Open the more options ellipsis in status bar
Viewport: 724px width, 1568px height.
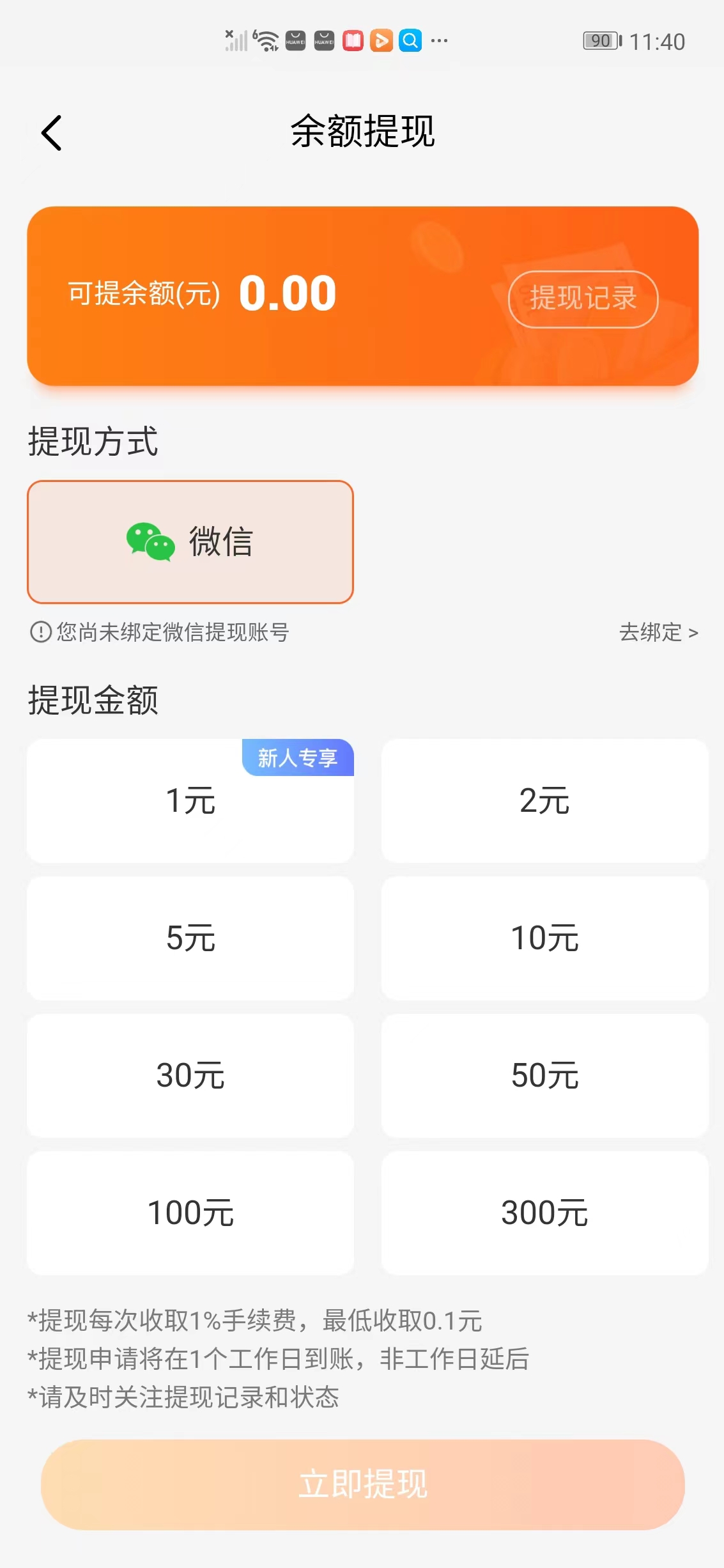[x=438, y=40]
